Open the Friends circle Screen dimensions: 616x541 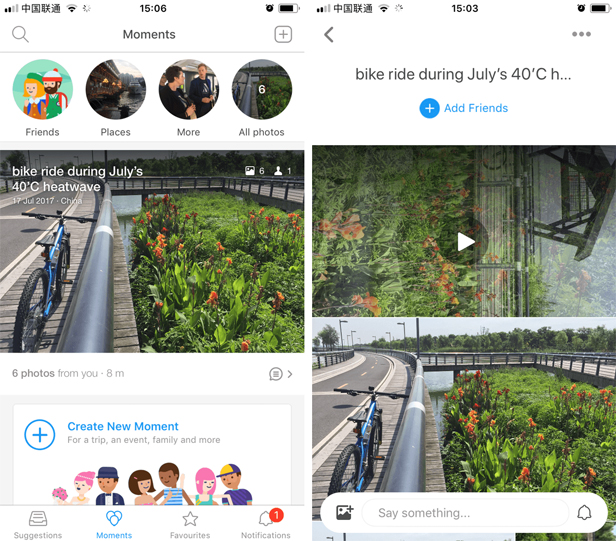click(42, 90)
